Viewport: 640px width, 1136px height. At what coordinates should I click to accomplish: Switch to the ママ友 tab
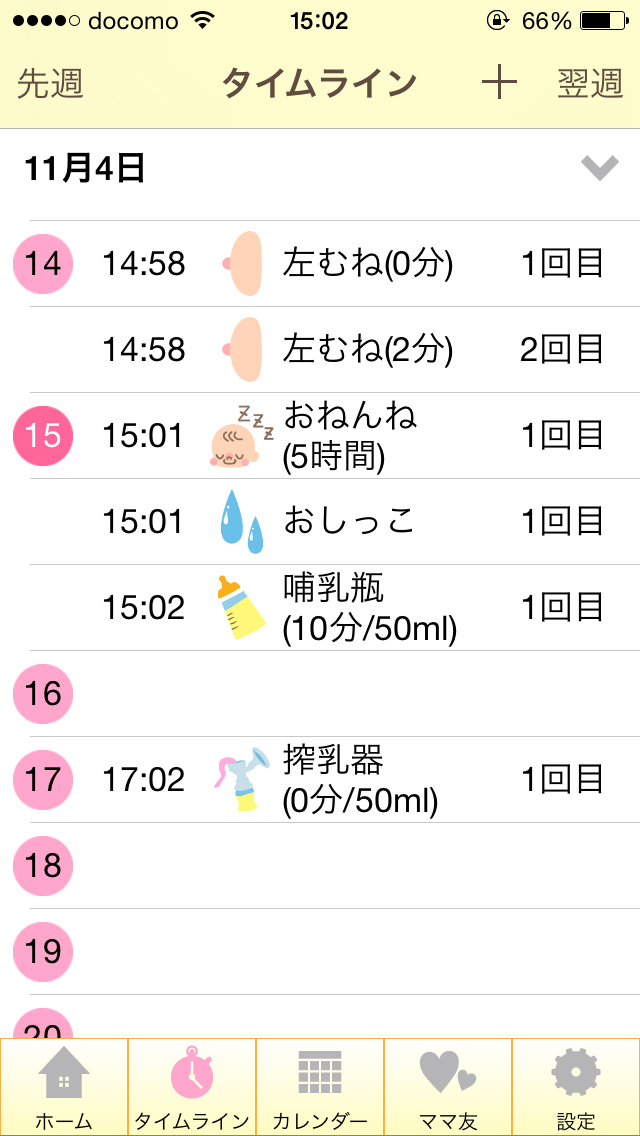tap(448, 1087)
